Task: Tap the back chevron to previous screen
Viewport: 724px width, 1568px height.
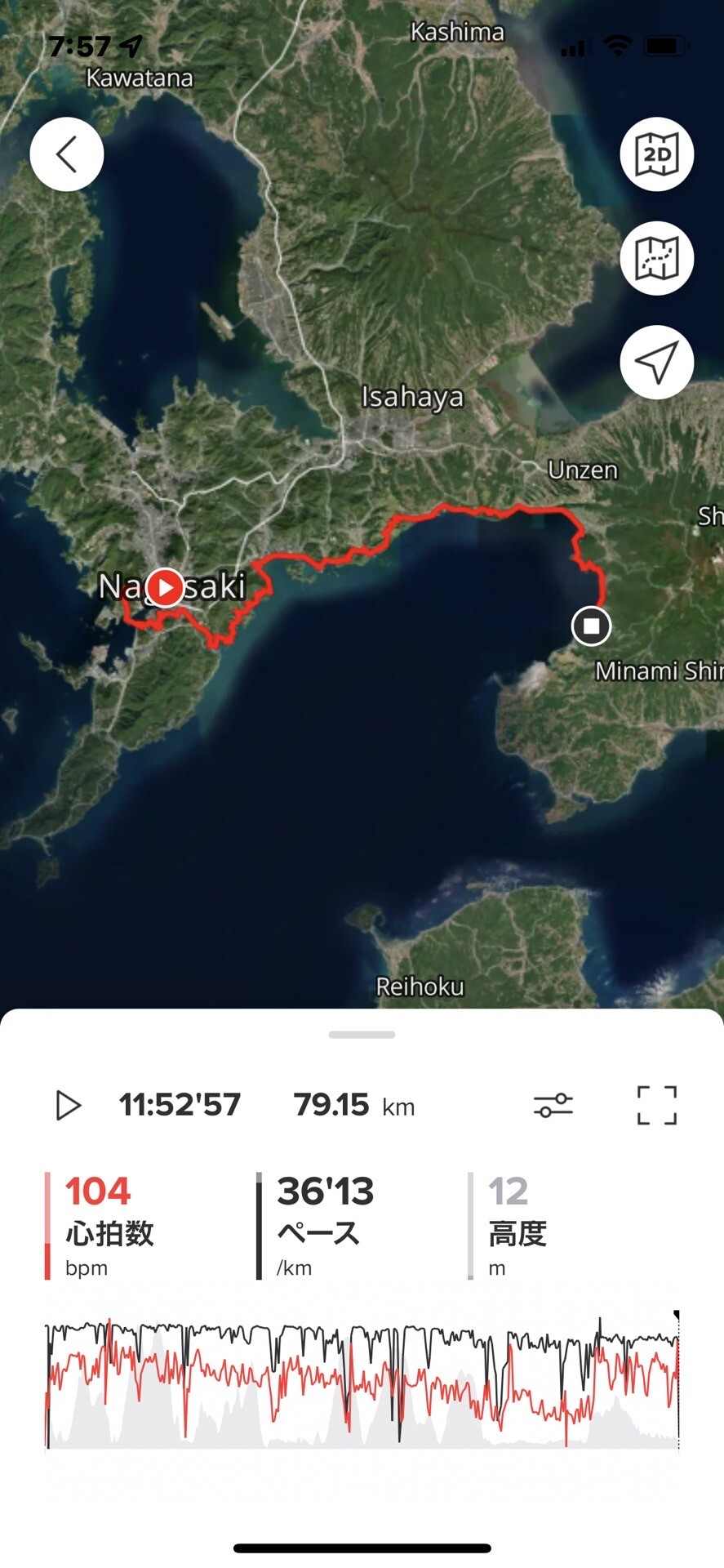Action: coord(66,154)
